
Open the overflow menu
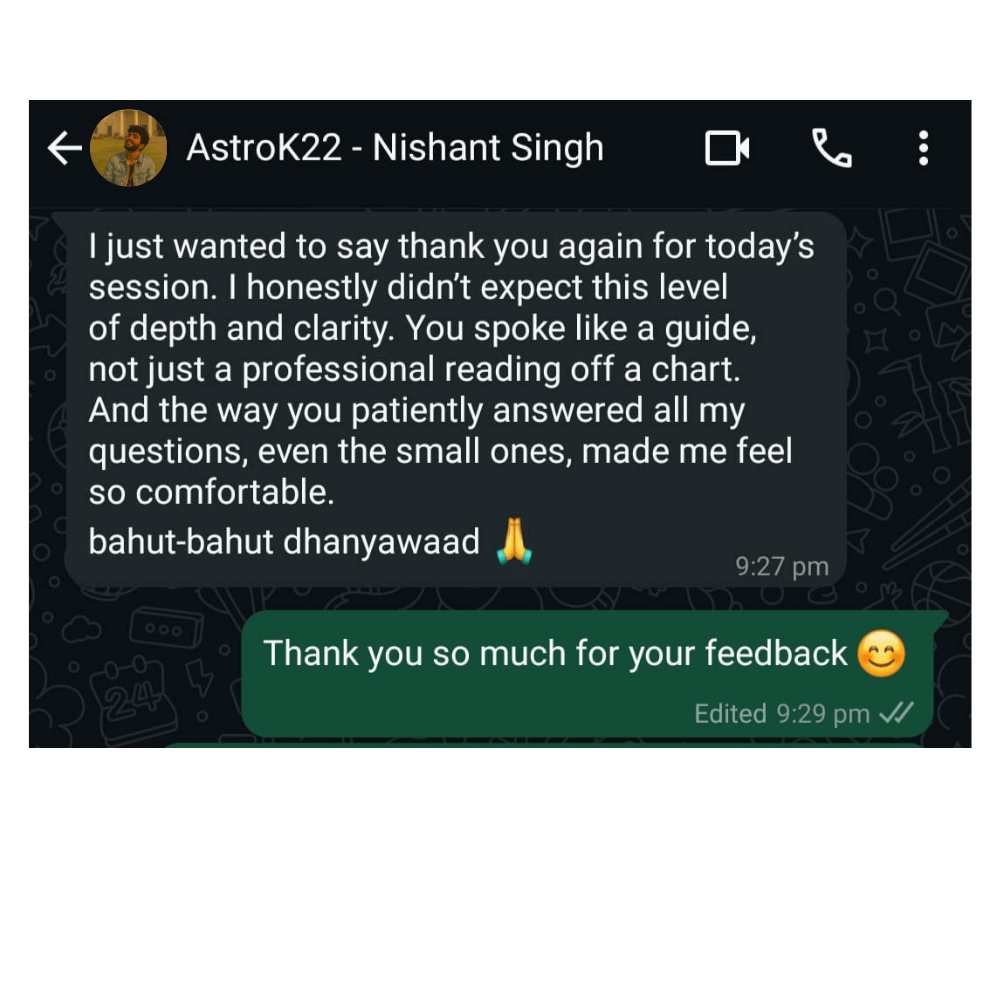tap(923, 149)
